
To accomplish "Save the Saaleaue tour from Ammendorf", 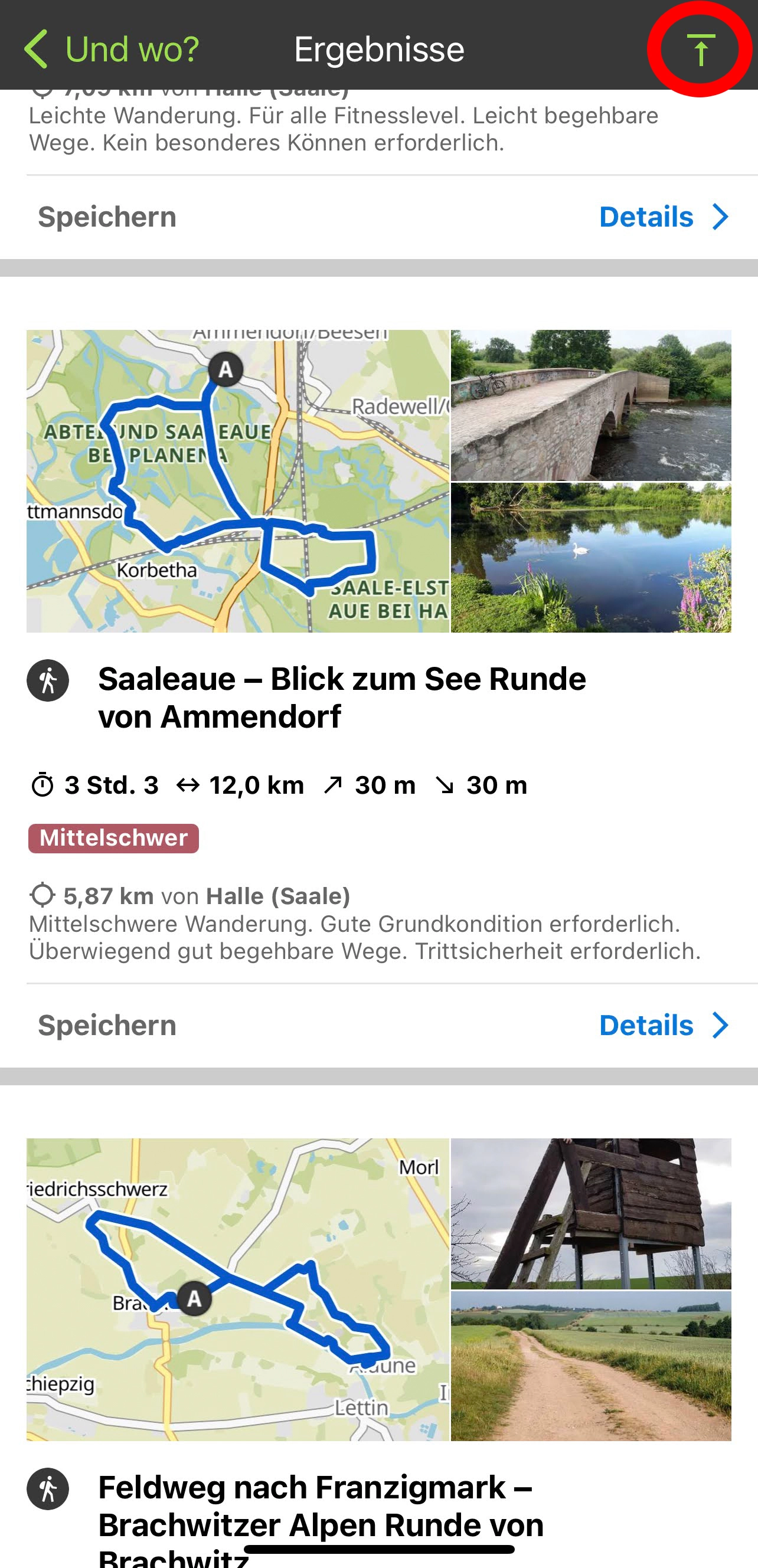I will (107, 1026).
